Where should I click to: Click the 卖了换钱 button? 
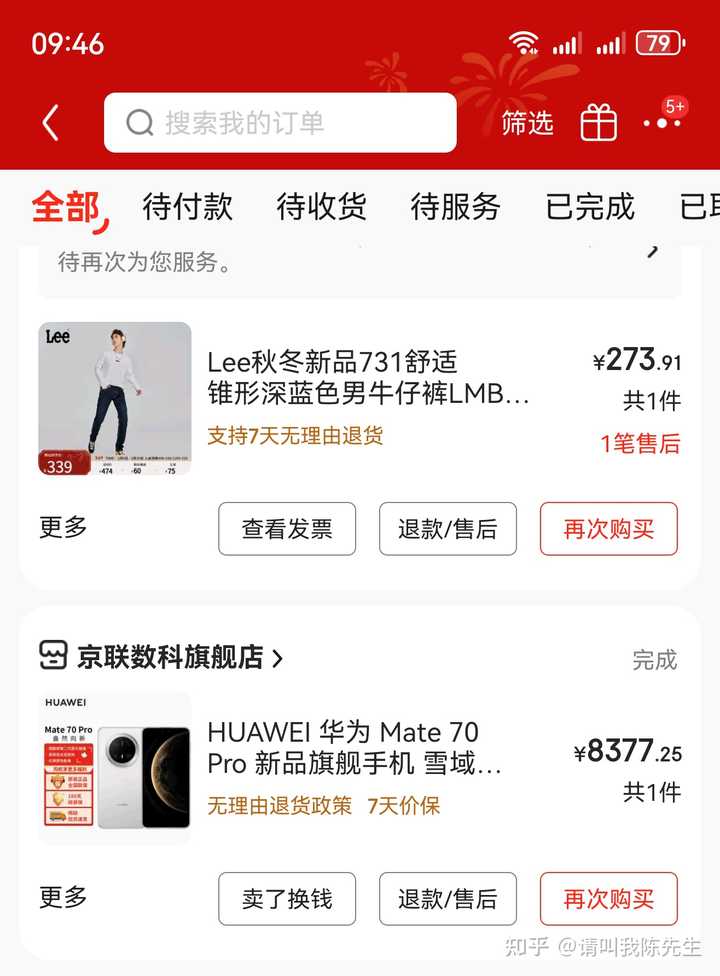click(x=287, y=898)
